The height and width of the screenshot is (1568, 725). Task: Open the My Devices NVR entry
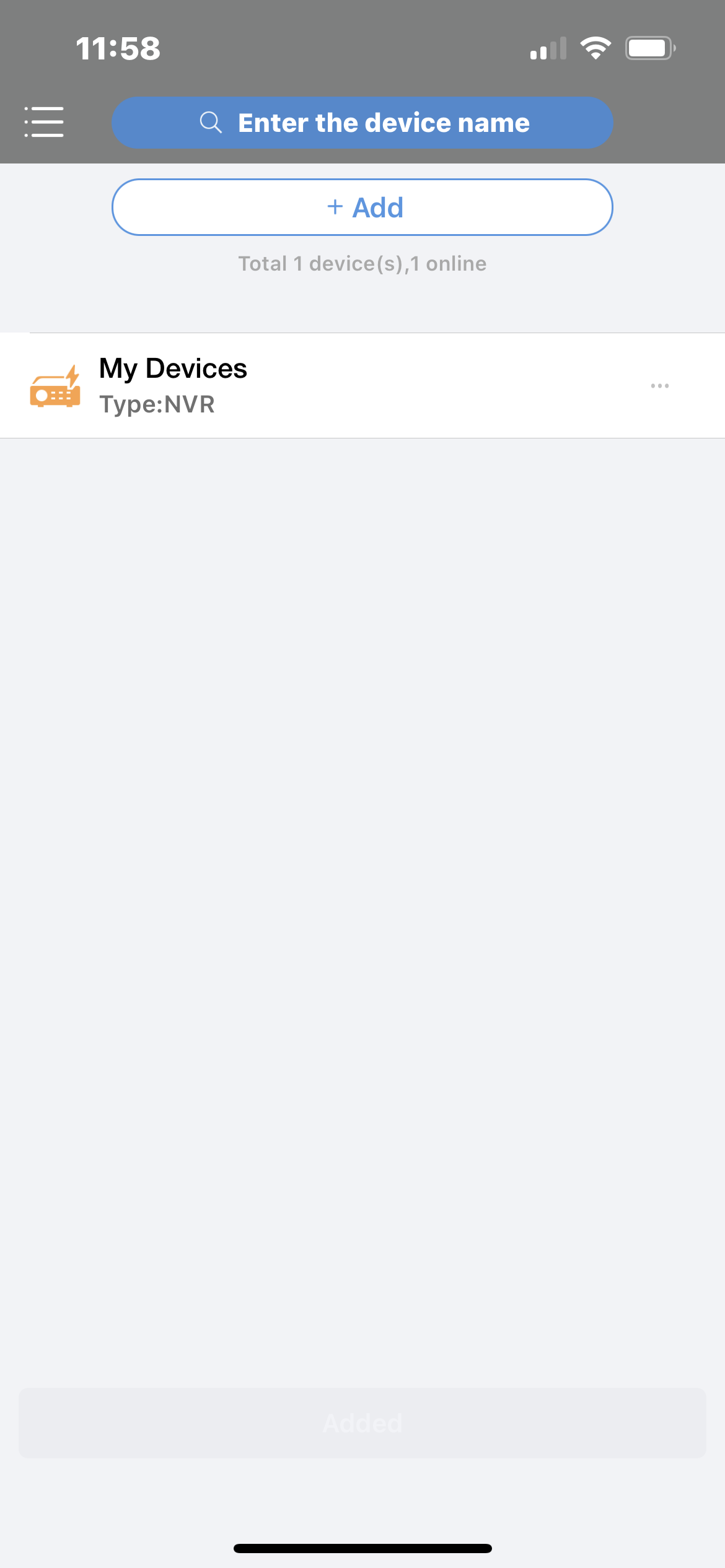click(x=248, y=385)
